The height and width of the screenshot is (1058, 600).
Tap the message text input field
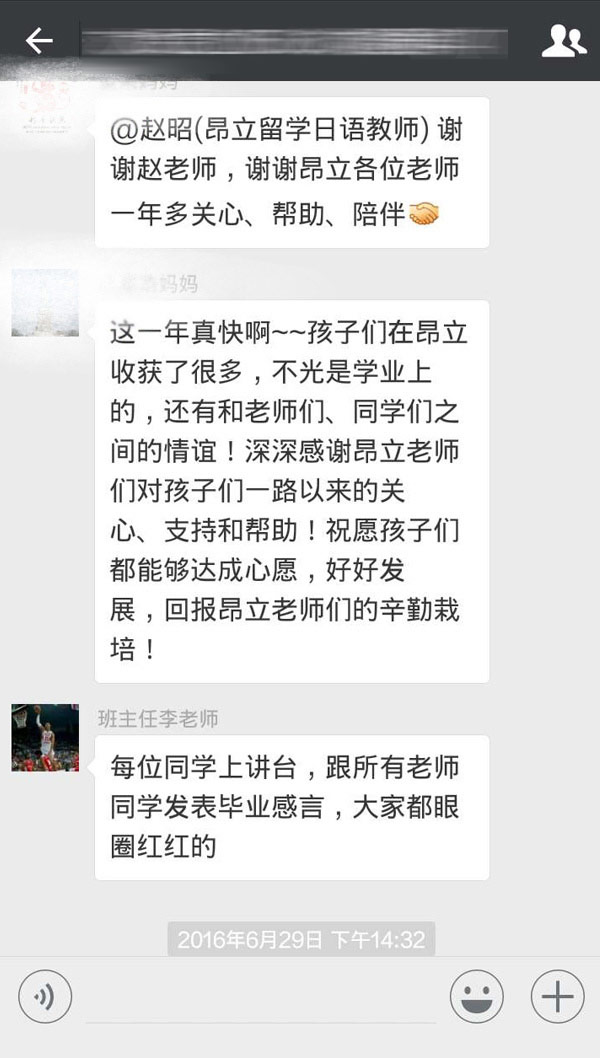tap(260, 1000)
